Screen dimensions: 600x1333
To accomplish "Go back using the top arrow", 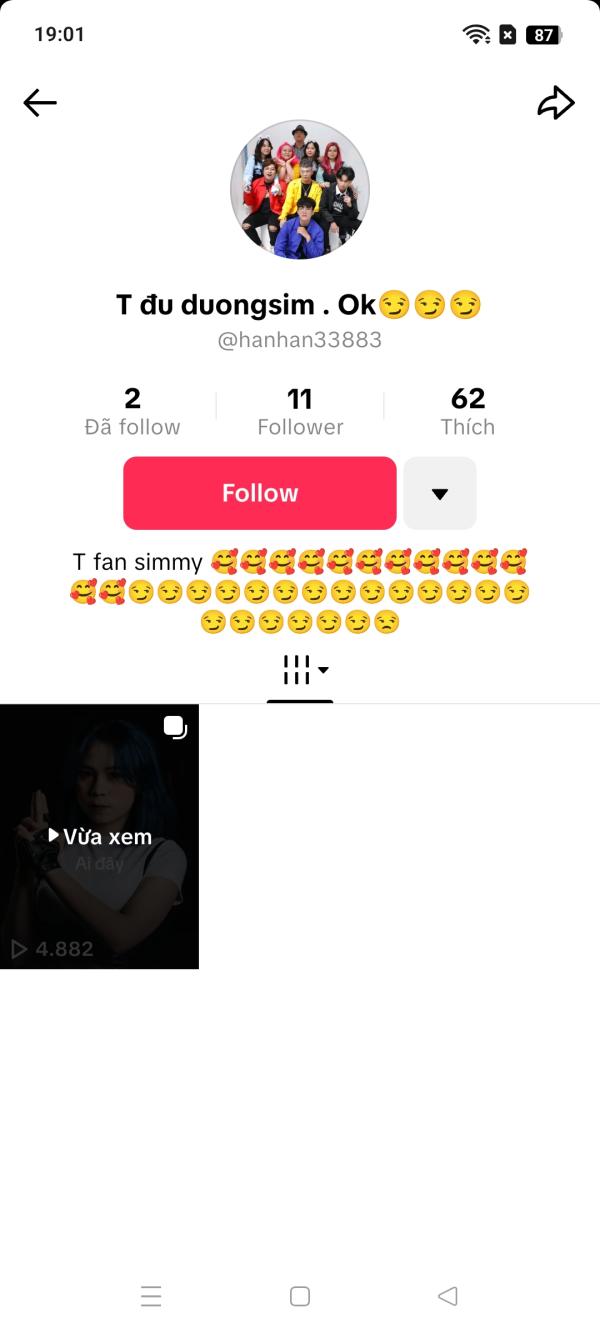I will tap(40, 103).
